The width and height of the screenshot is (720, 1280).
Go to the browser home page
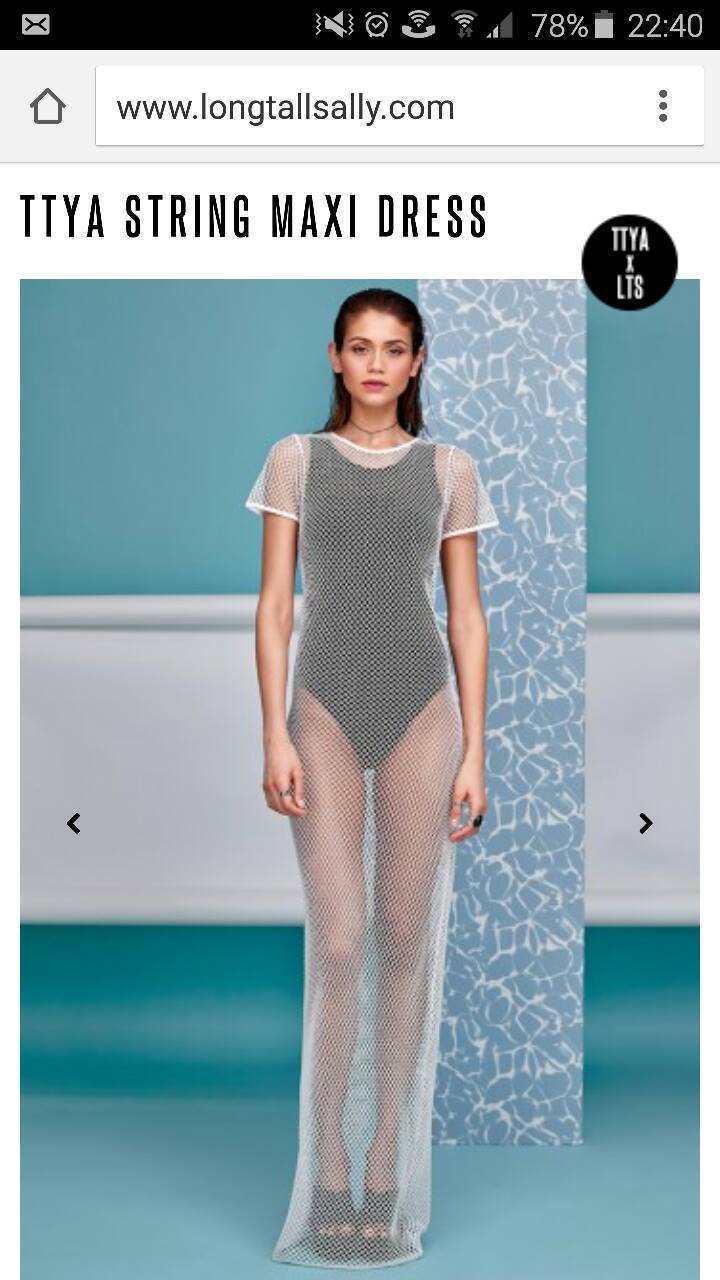point(47,106)
